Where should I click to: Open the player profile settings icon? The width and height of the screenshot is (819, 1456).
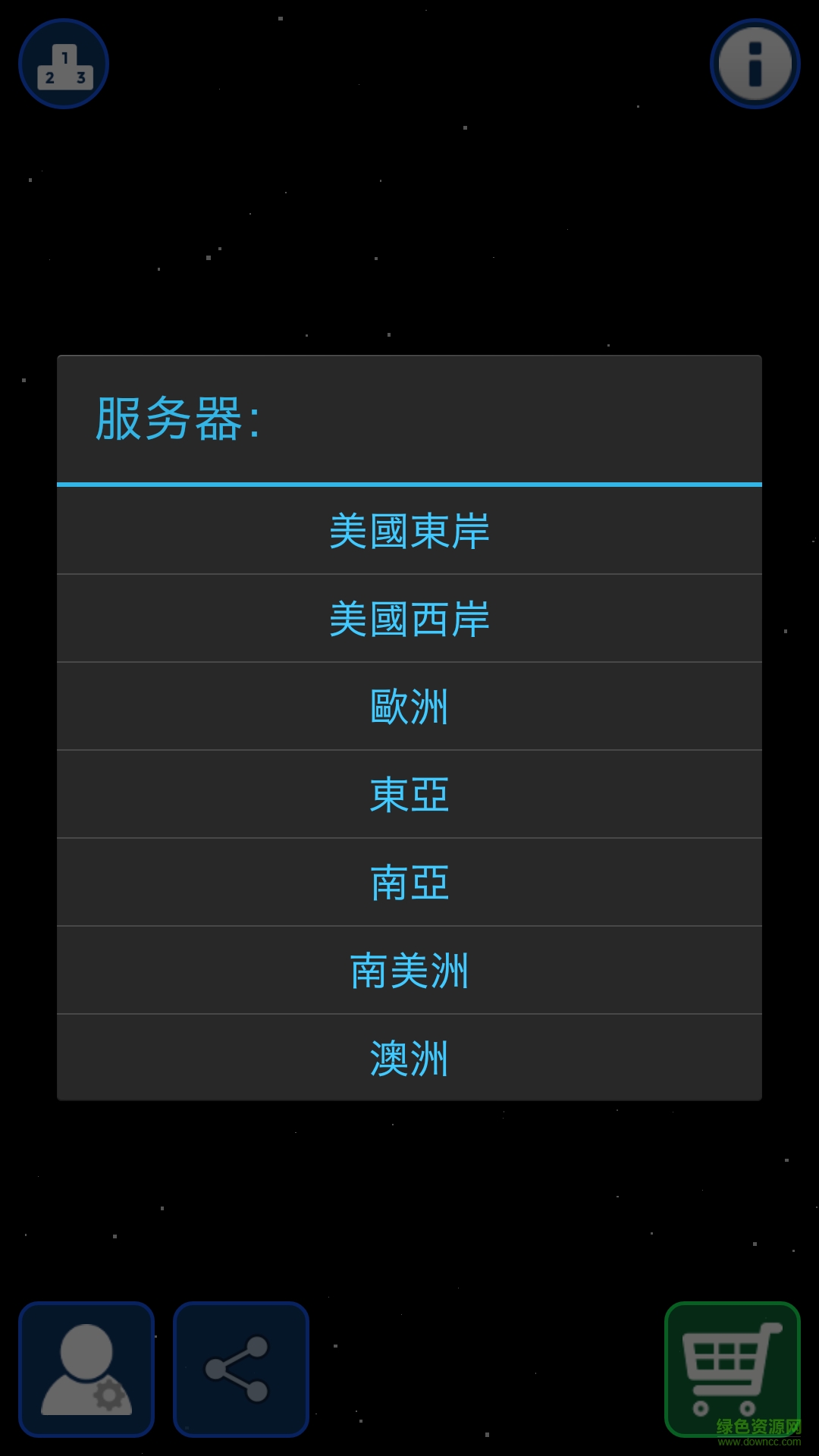pyautogui.click(x=86, y=1370)
